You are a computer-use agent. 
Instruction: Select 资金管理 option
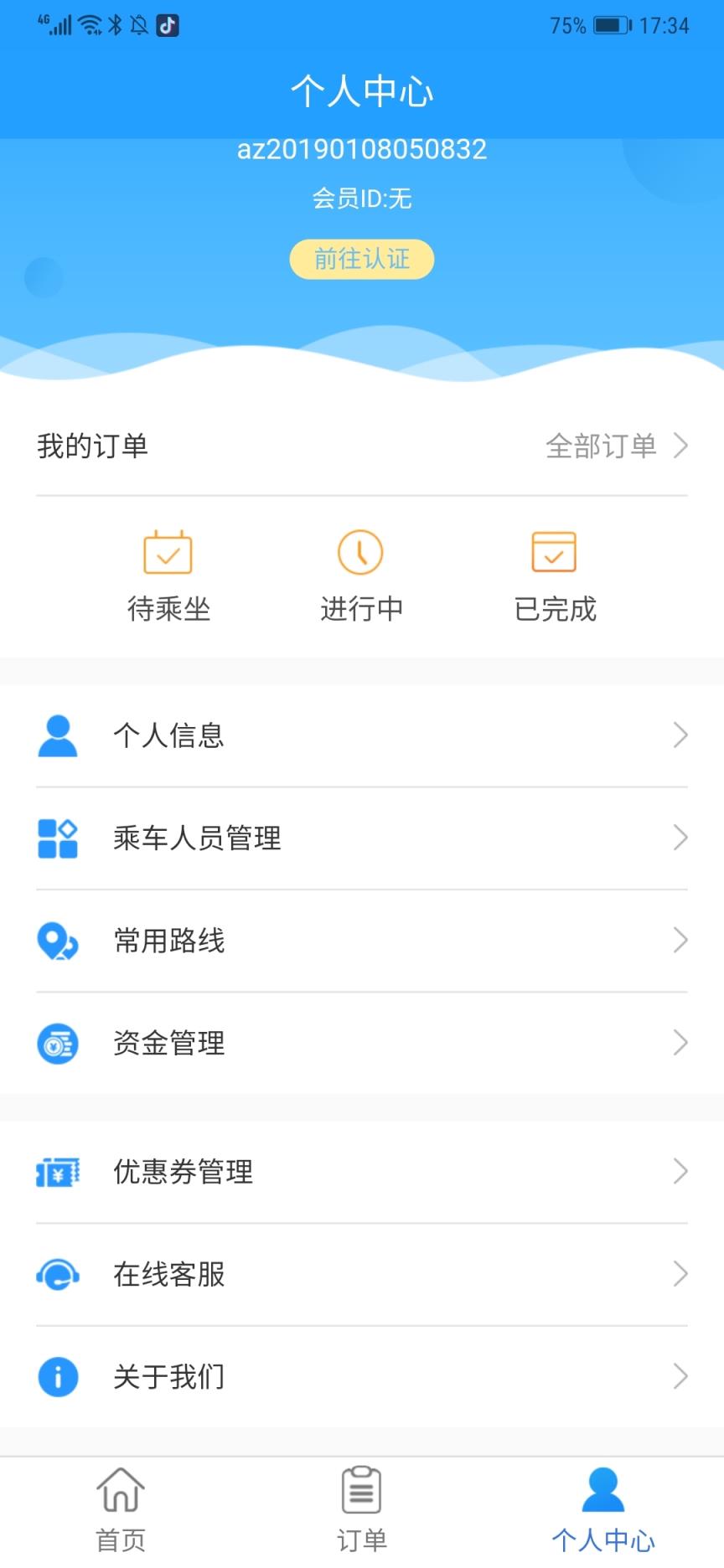click(362, 1043)
